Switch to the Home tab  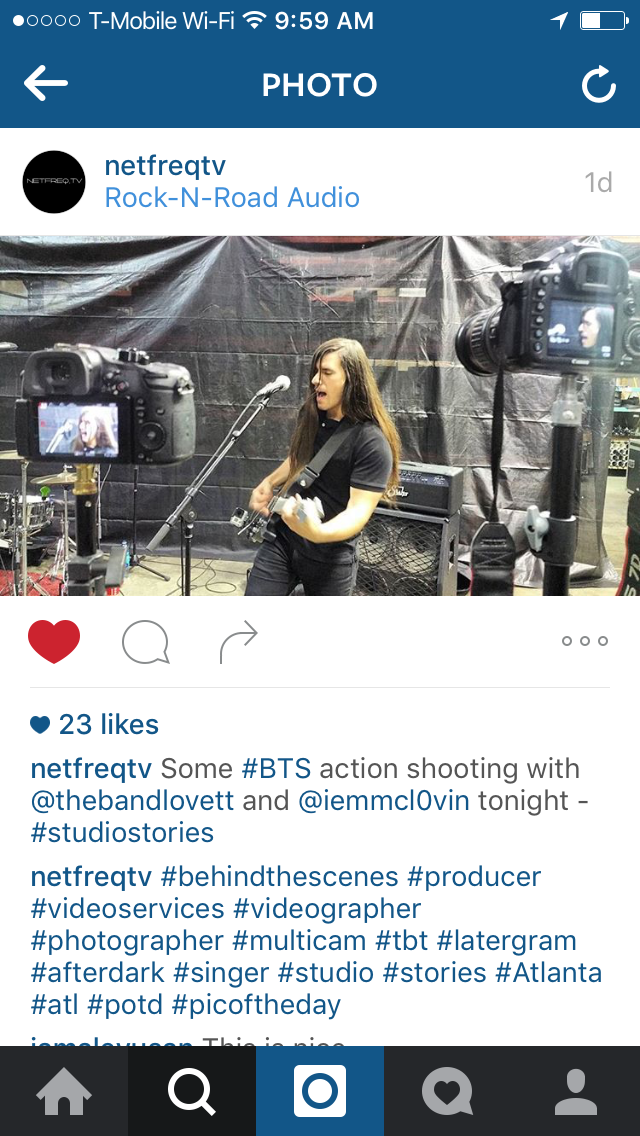click(64, 1091)
